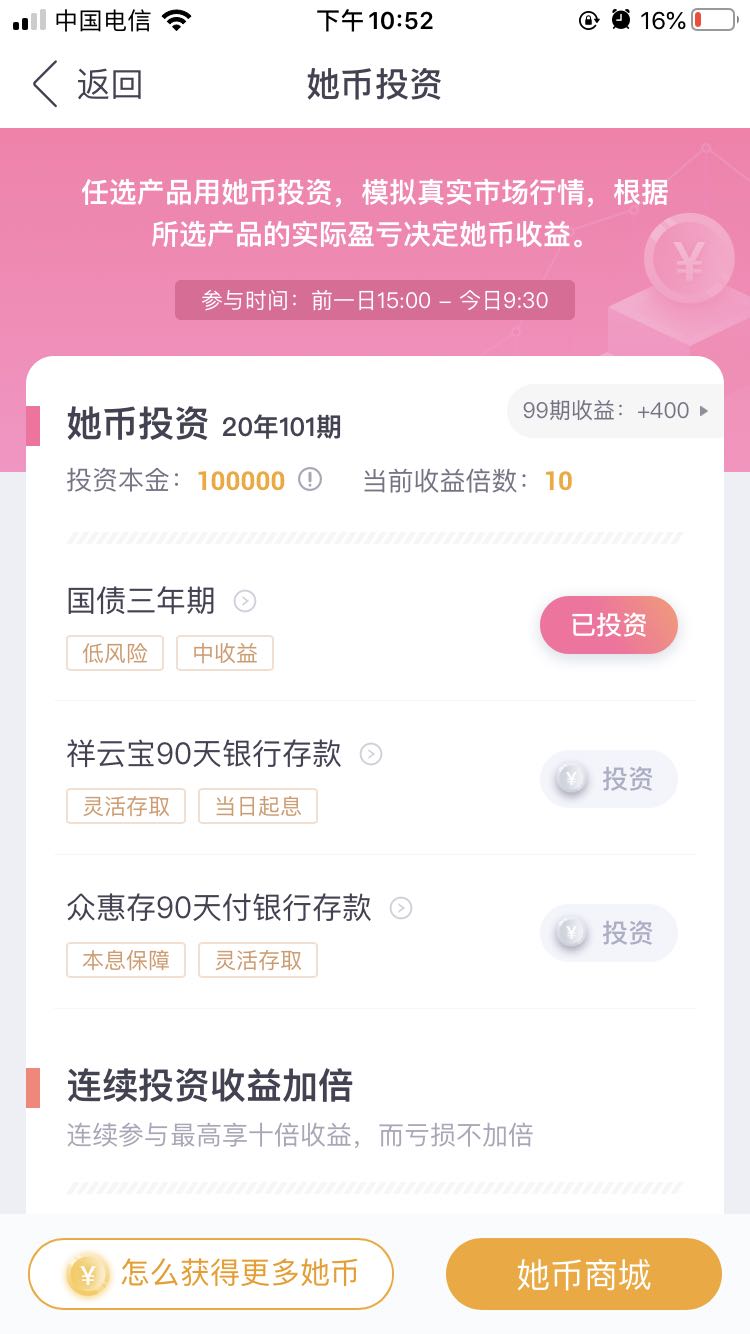Tap 已投资 button for 国债三年期
Screen dimensions: 750x1334
pos(609,625)
